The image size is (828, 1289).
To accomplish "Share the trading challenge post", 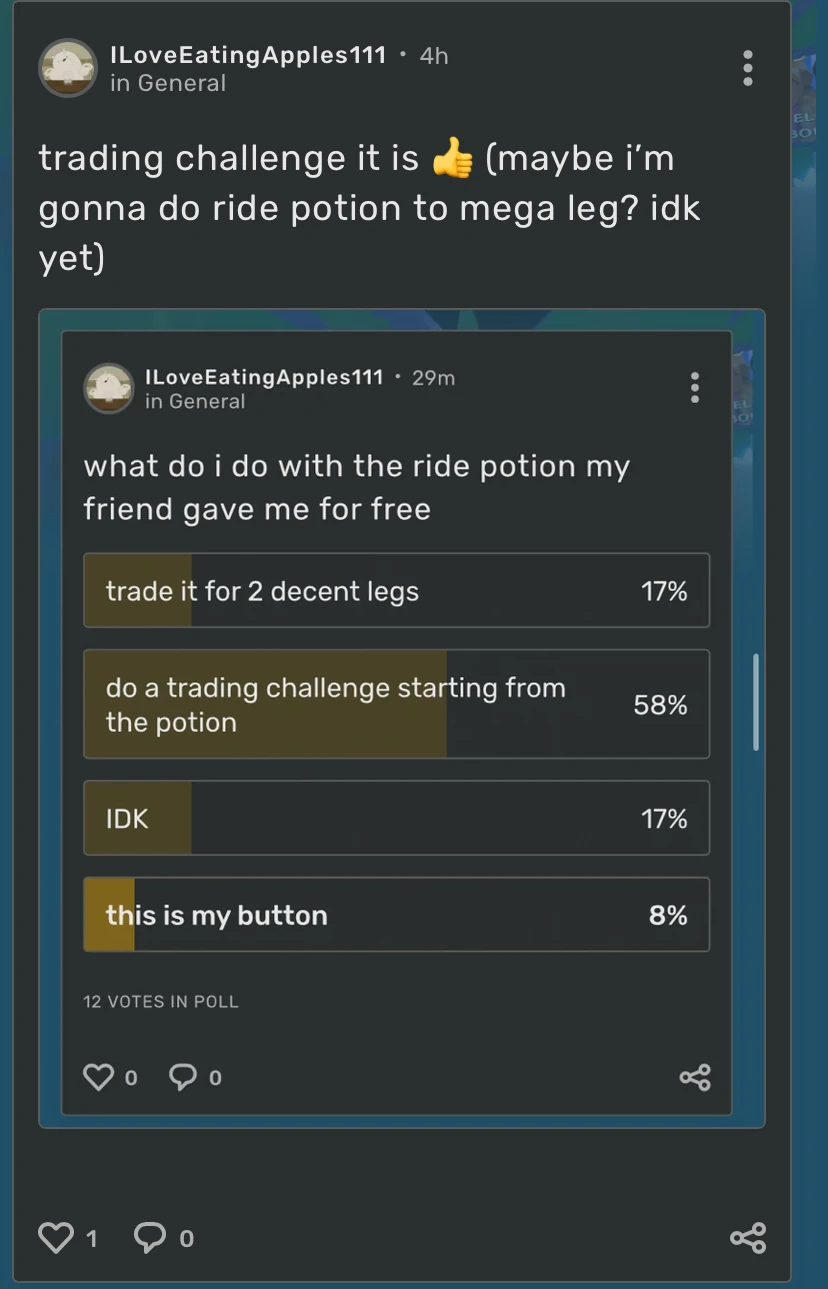I will (x=748, y=1238).
